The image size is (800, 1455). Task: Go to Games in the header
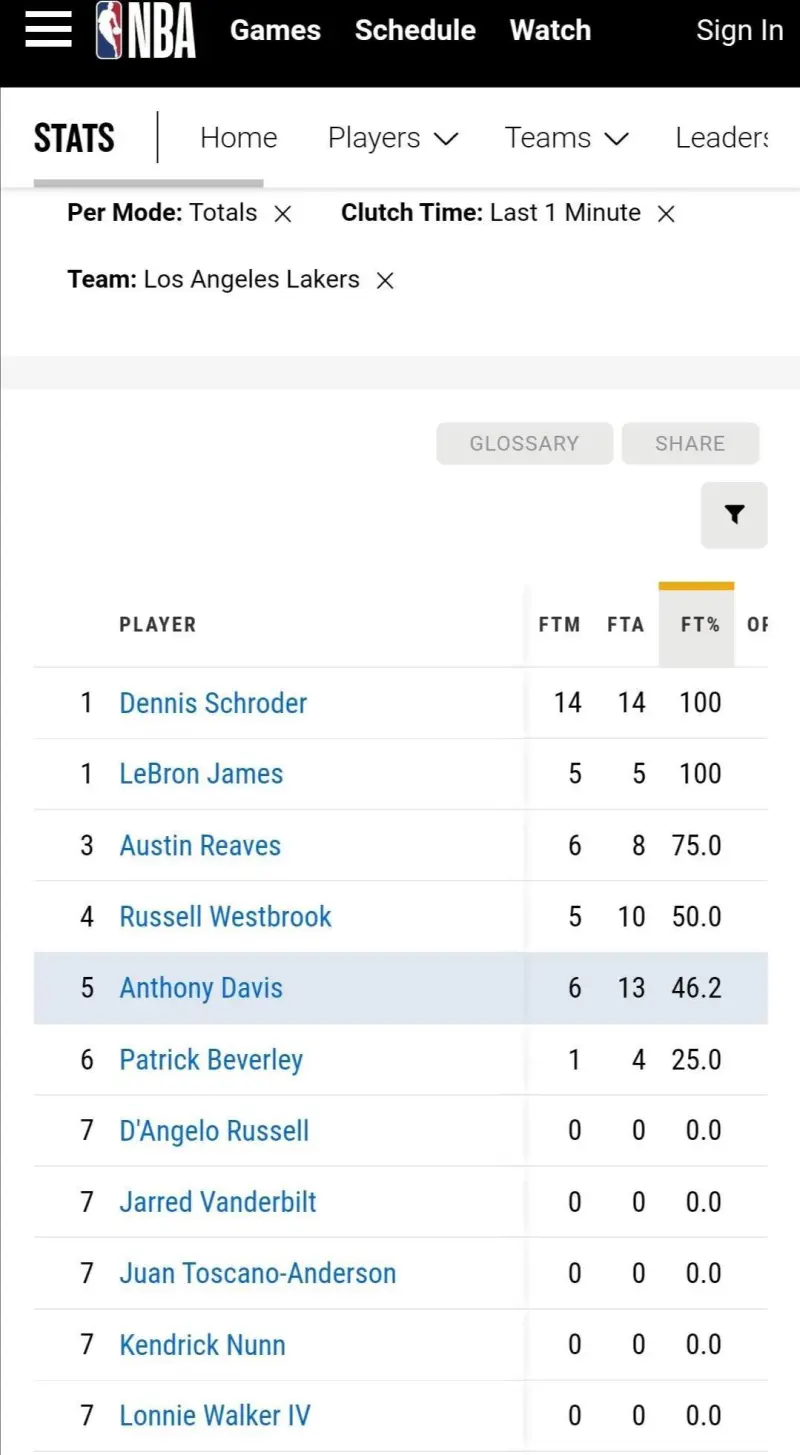(x=275, y=30)
